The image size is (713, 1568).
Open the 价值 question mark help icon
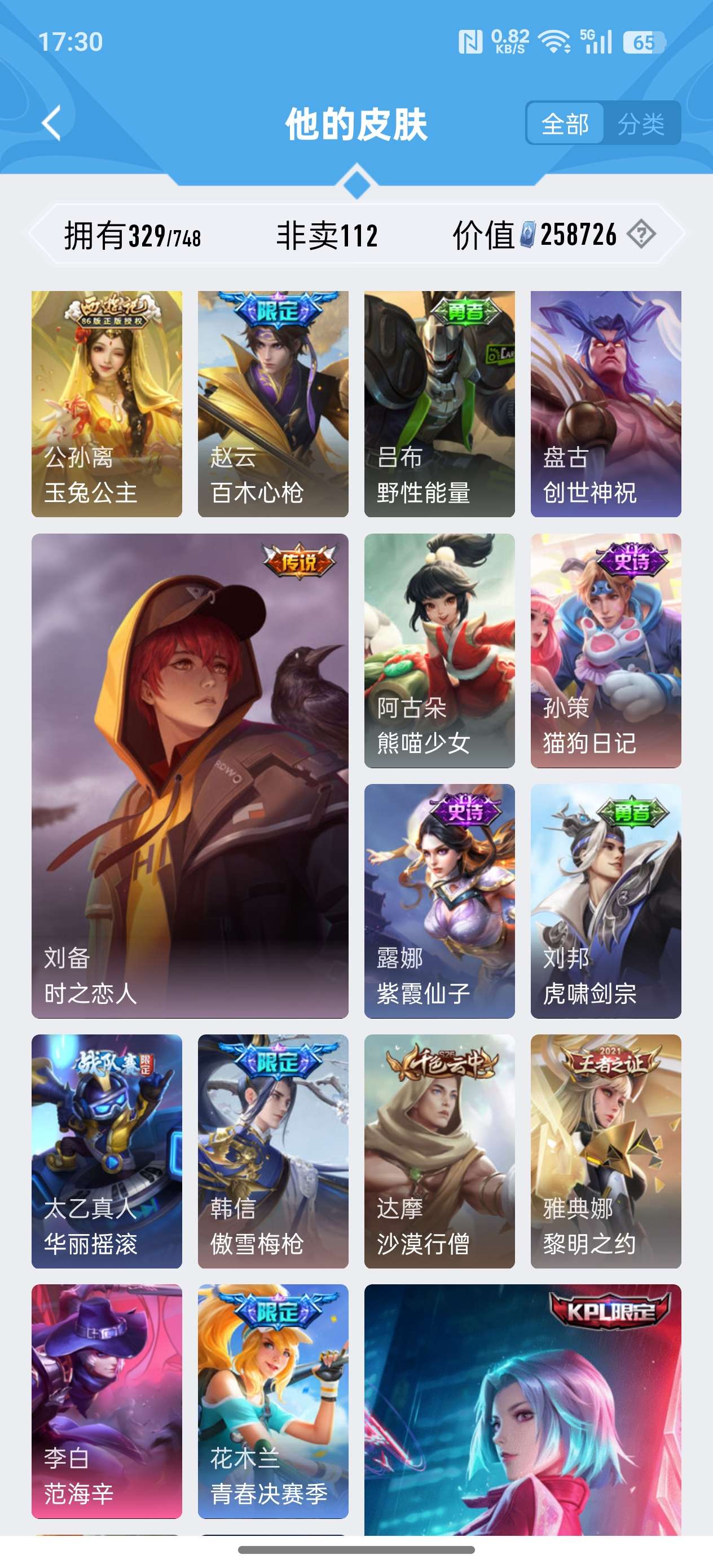click(641, 234)
